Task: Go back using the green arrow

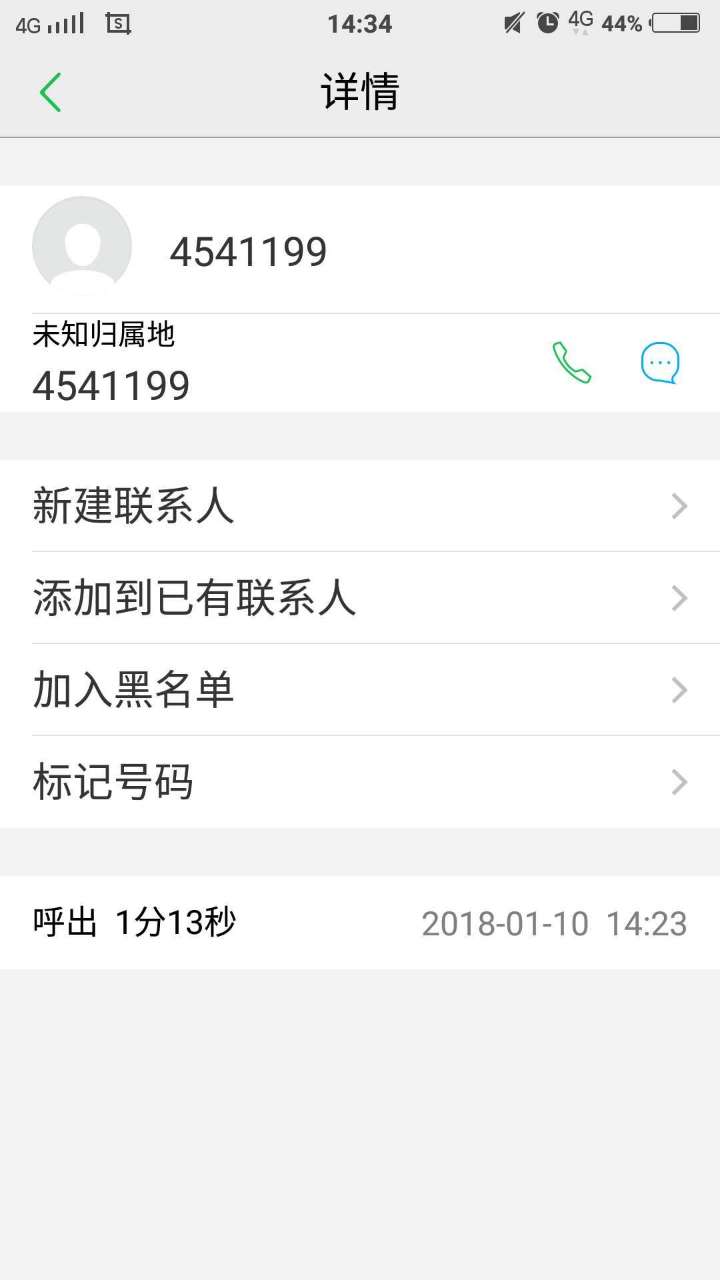Action: coord(50,92)
